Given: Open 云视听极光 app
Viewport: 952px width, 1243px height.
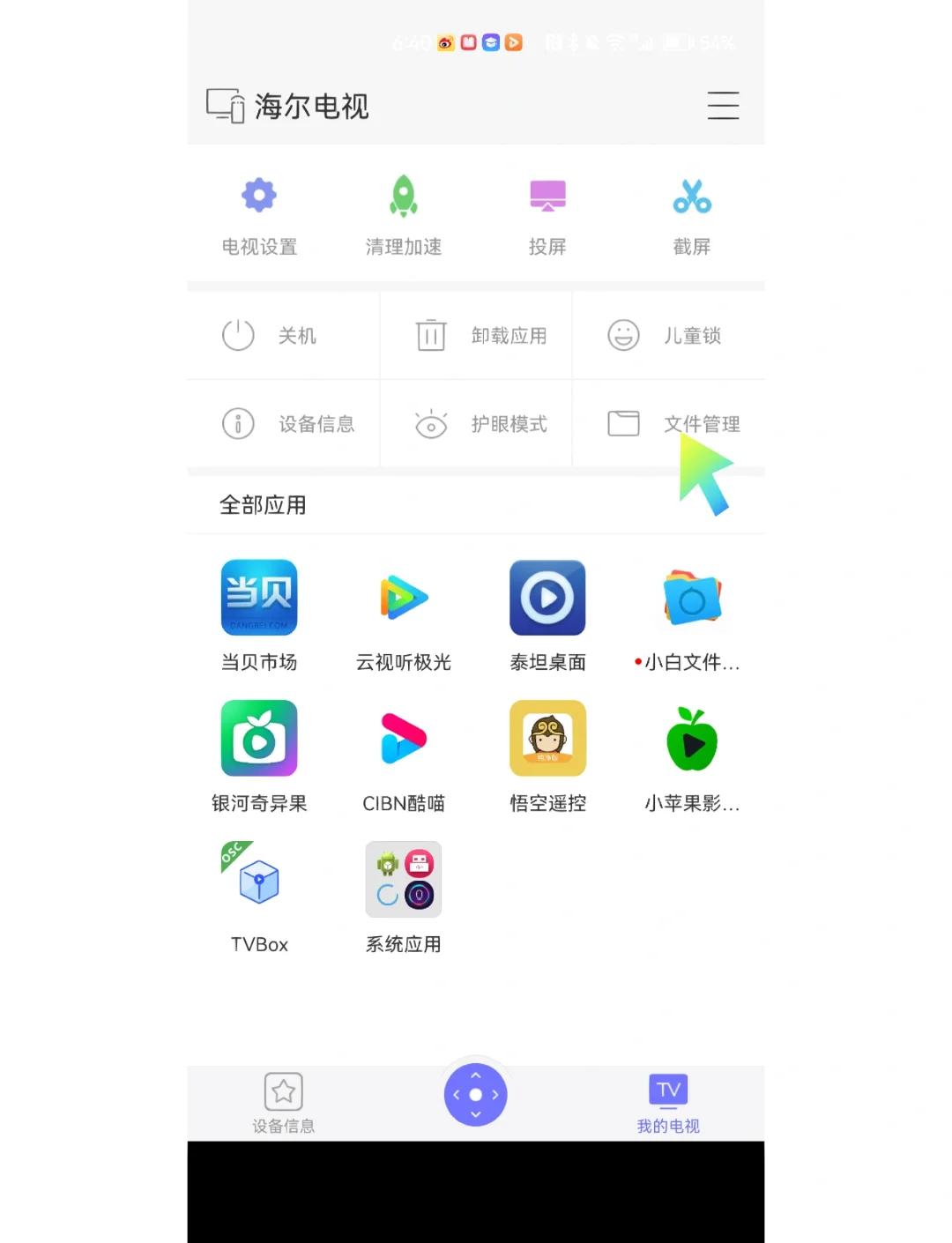Looking at the screenshot, I should (403, 598).
